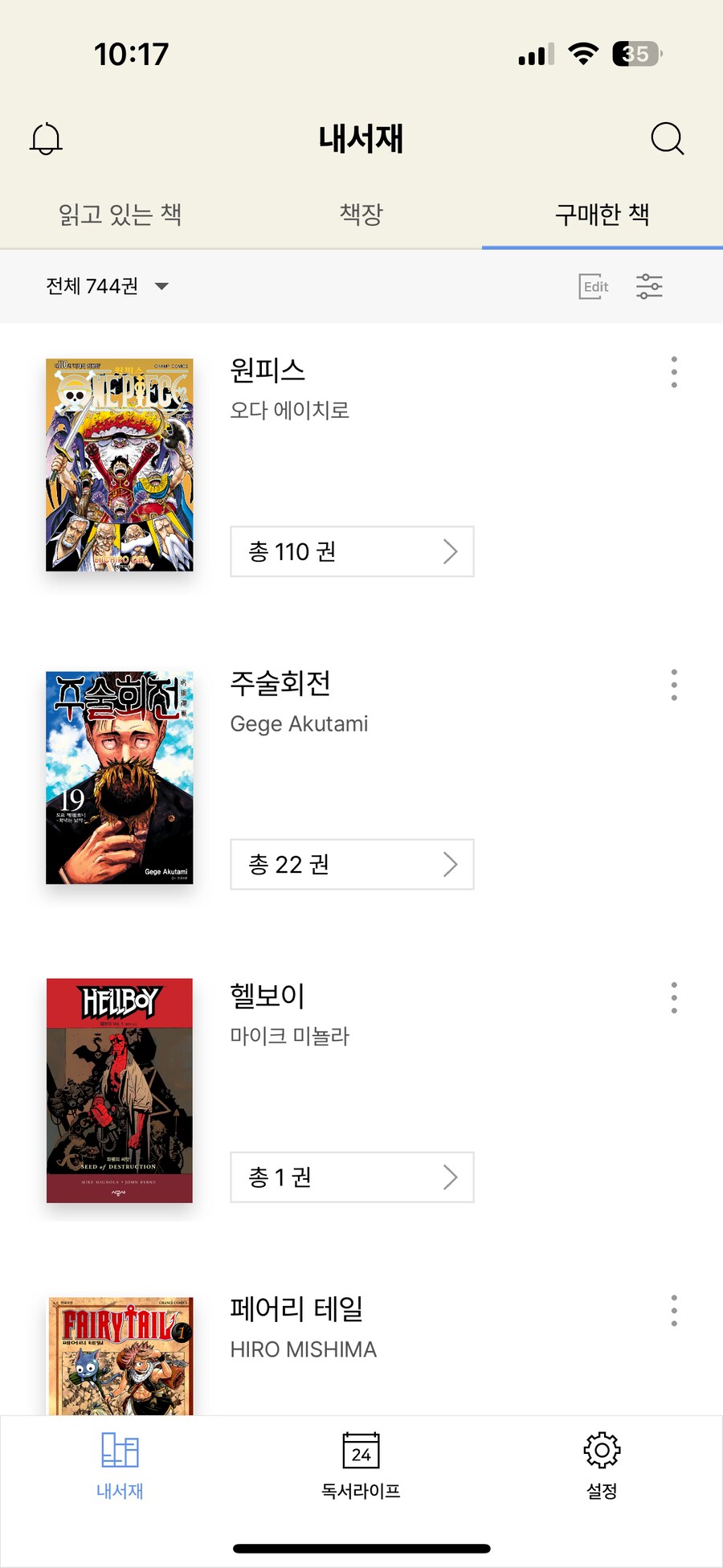Open 설정 settings from bottom bar
Viewport: 723px width, 1568px height.
point(600,1464)
